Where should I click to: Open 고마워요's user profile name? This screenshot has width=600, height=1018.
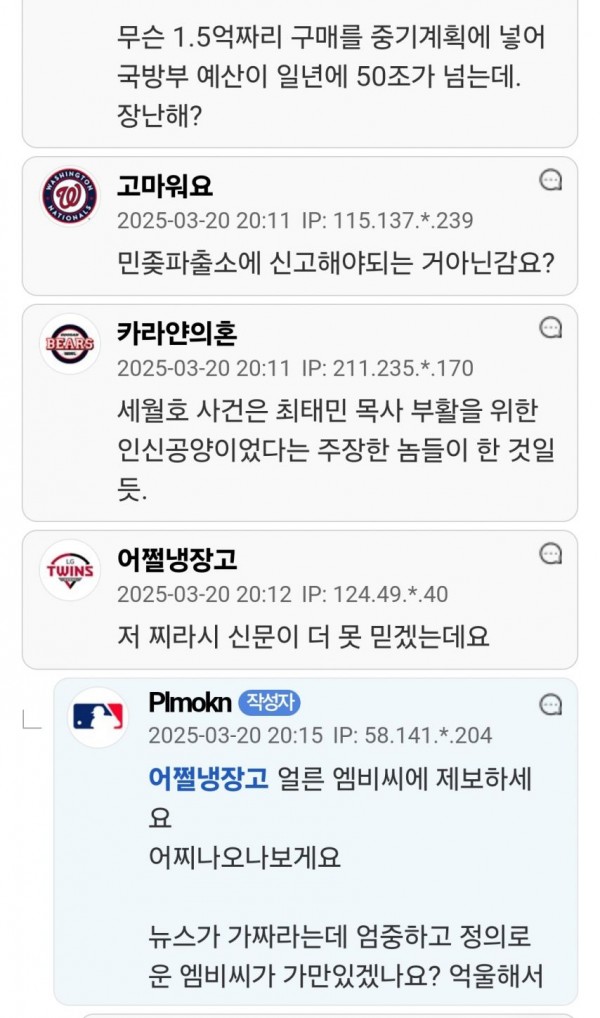coord(165,187)
